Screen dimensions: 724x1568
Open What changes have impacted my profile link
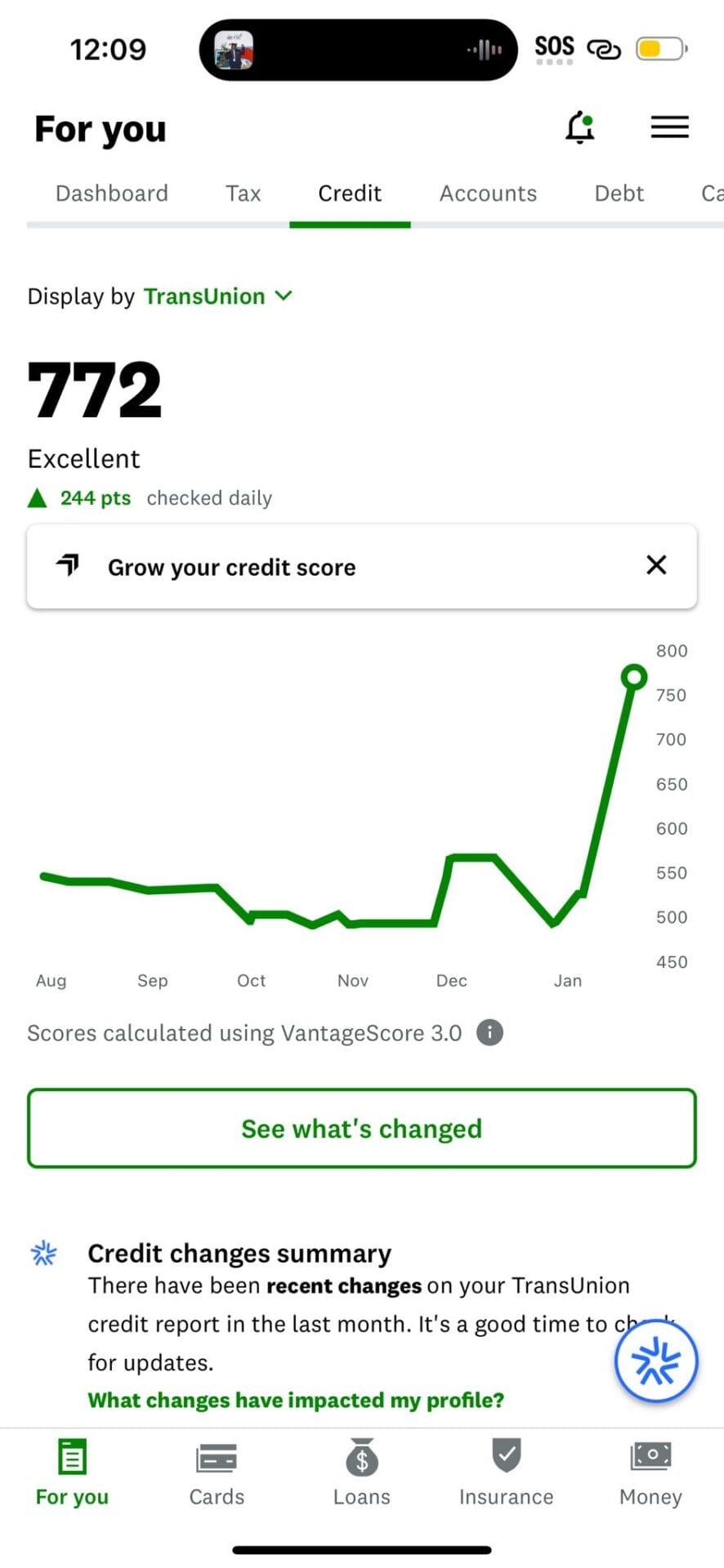[x=296, y=1400]
